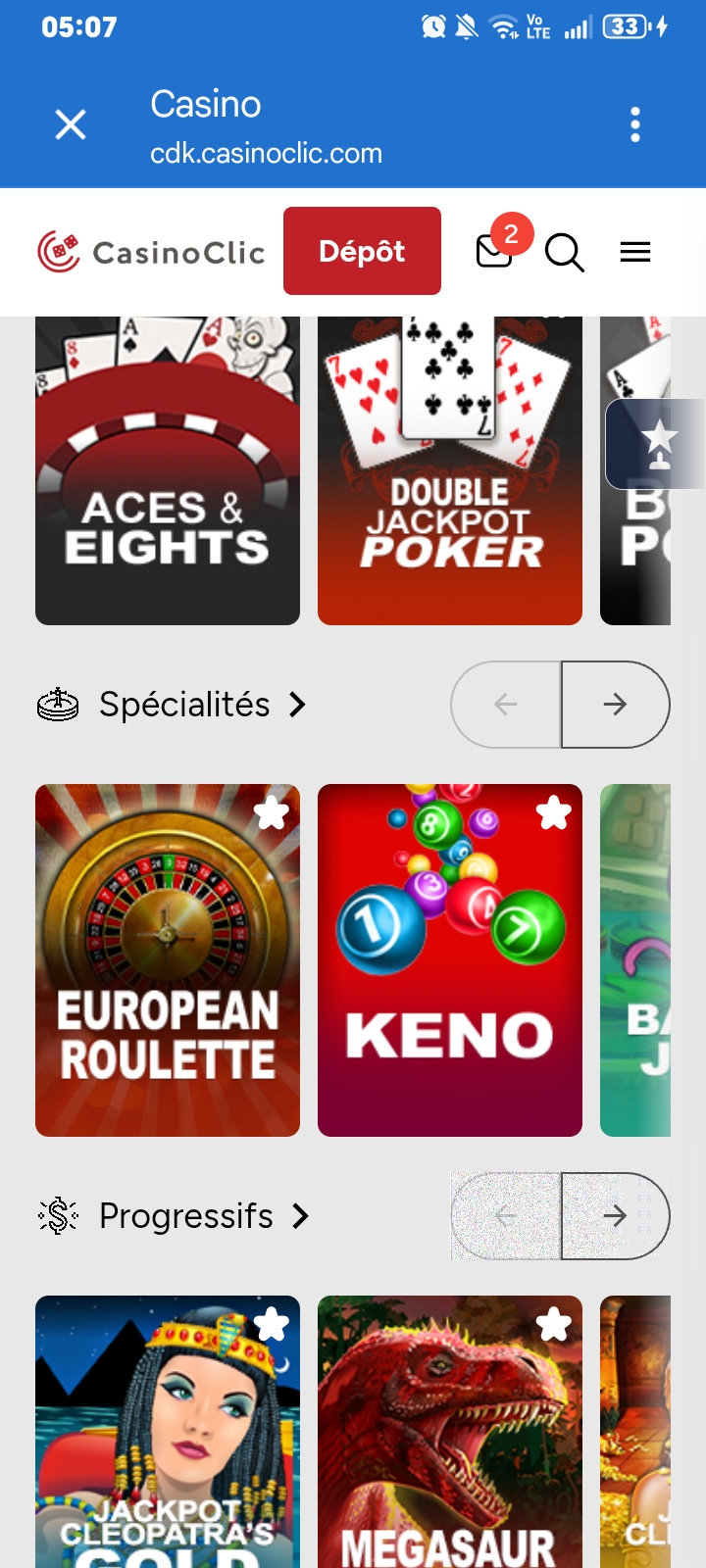Open Jackpot Cleopatra's Gold
The image size is (706, 1568).
(168, 1432)
